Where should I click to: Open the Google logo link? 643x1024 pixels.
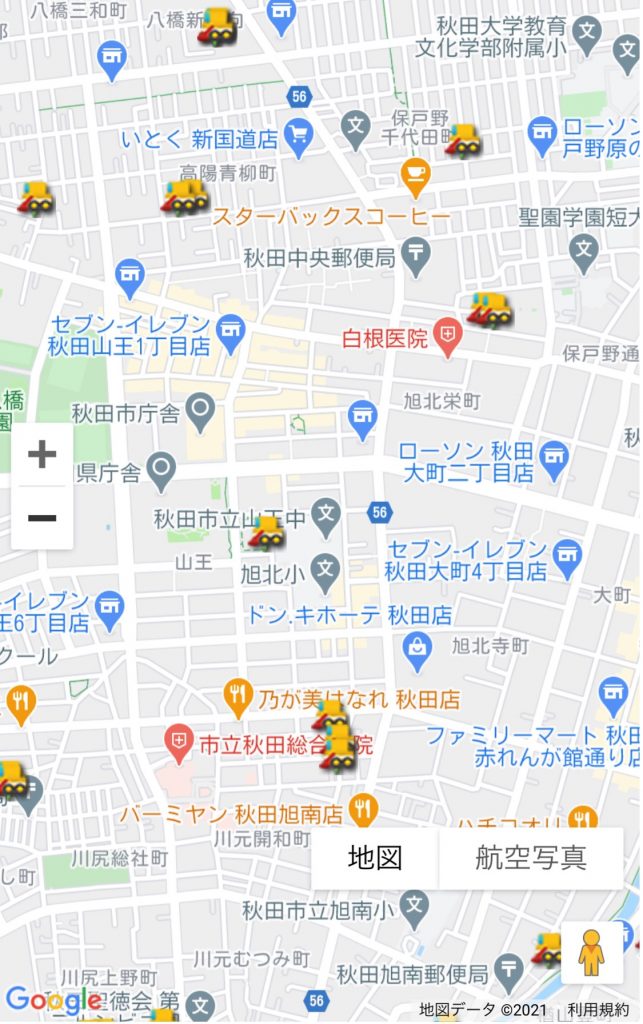(50, 1000)
